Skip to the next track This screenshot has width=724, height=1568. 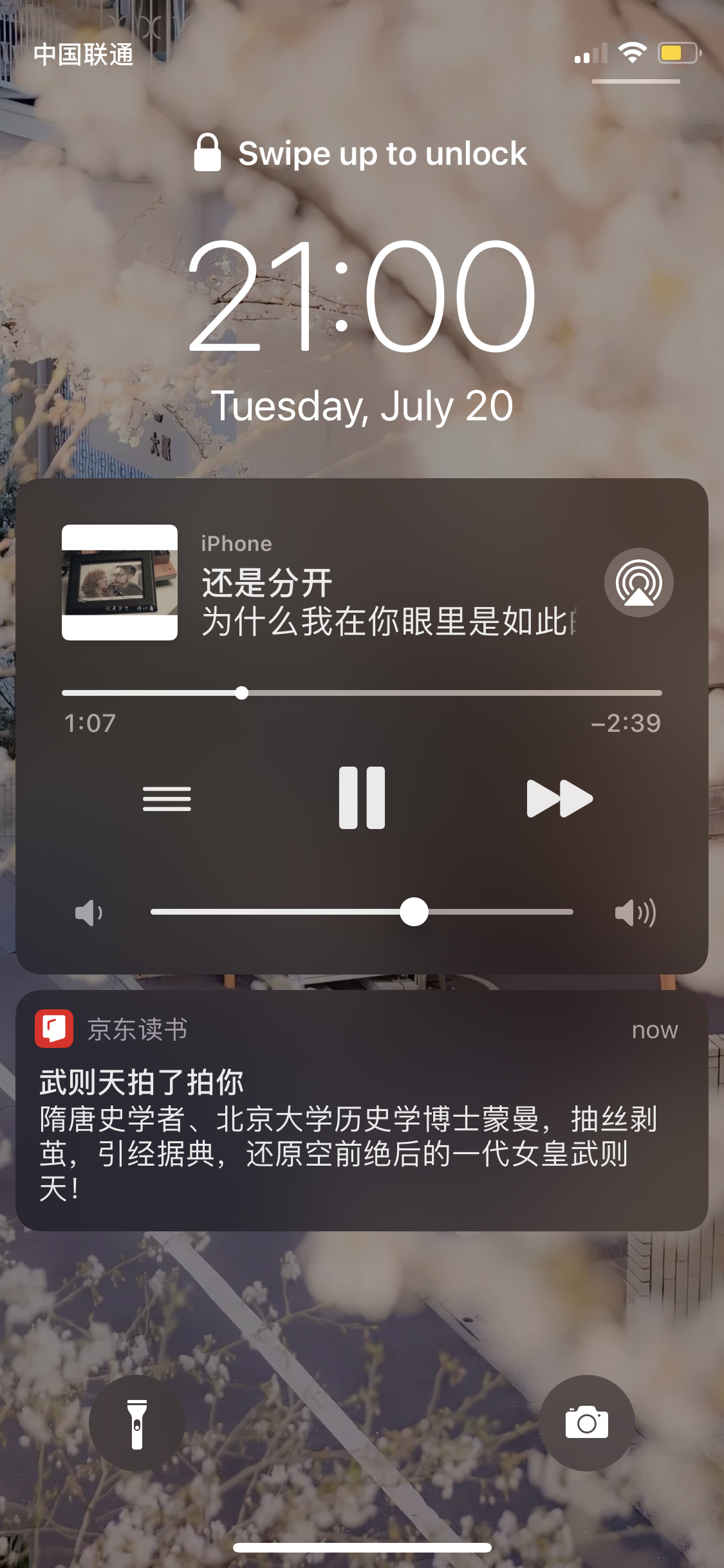(559, 798)
